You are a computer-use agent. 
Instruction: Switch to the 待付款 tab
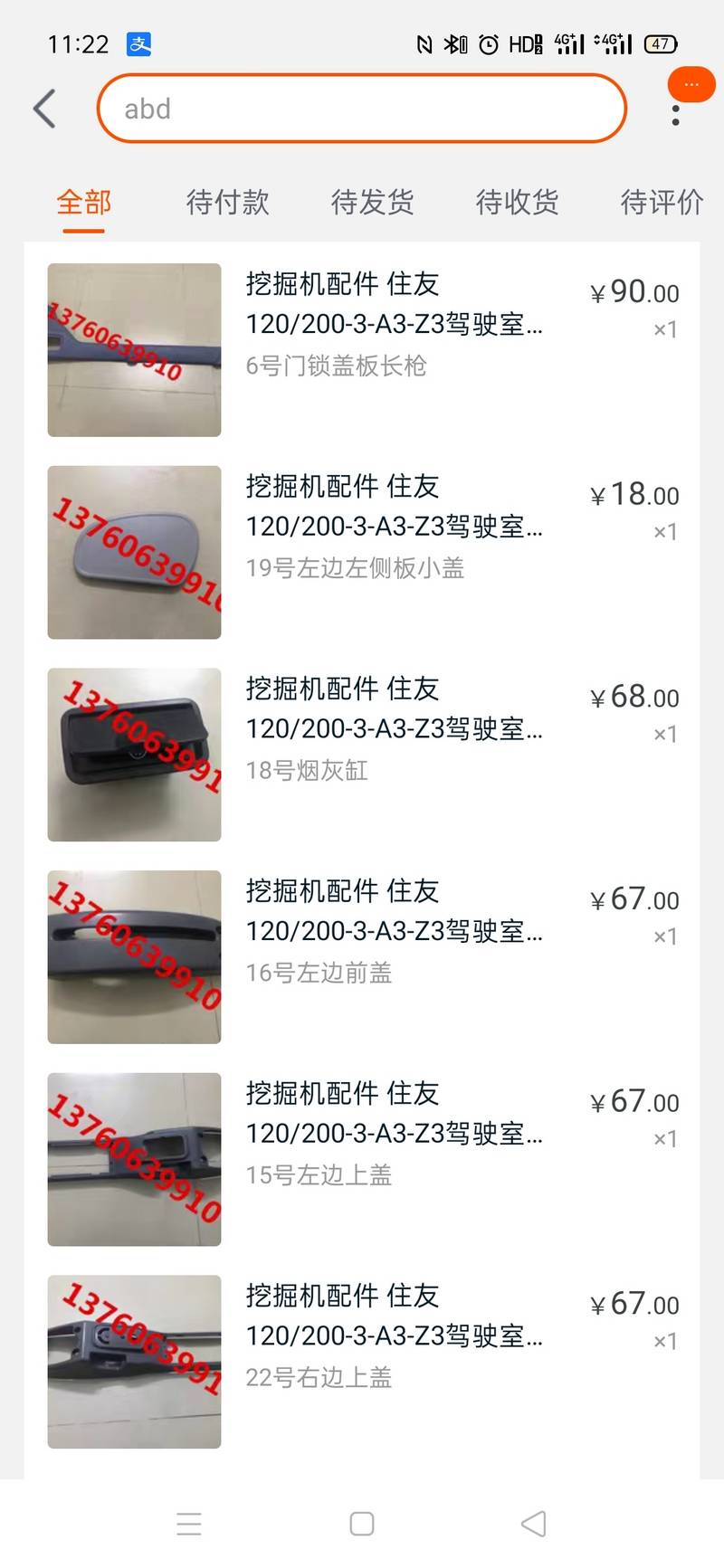pyautogui.click(x=227, y=202)
